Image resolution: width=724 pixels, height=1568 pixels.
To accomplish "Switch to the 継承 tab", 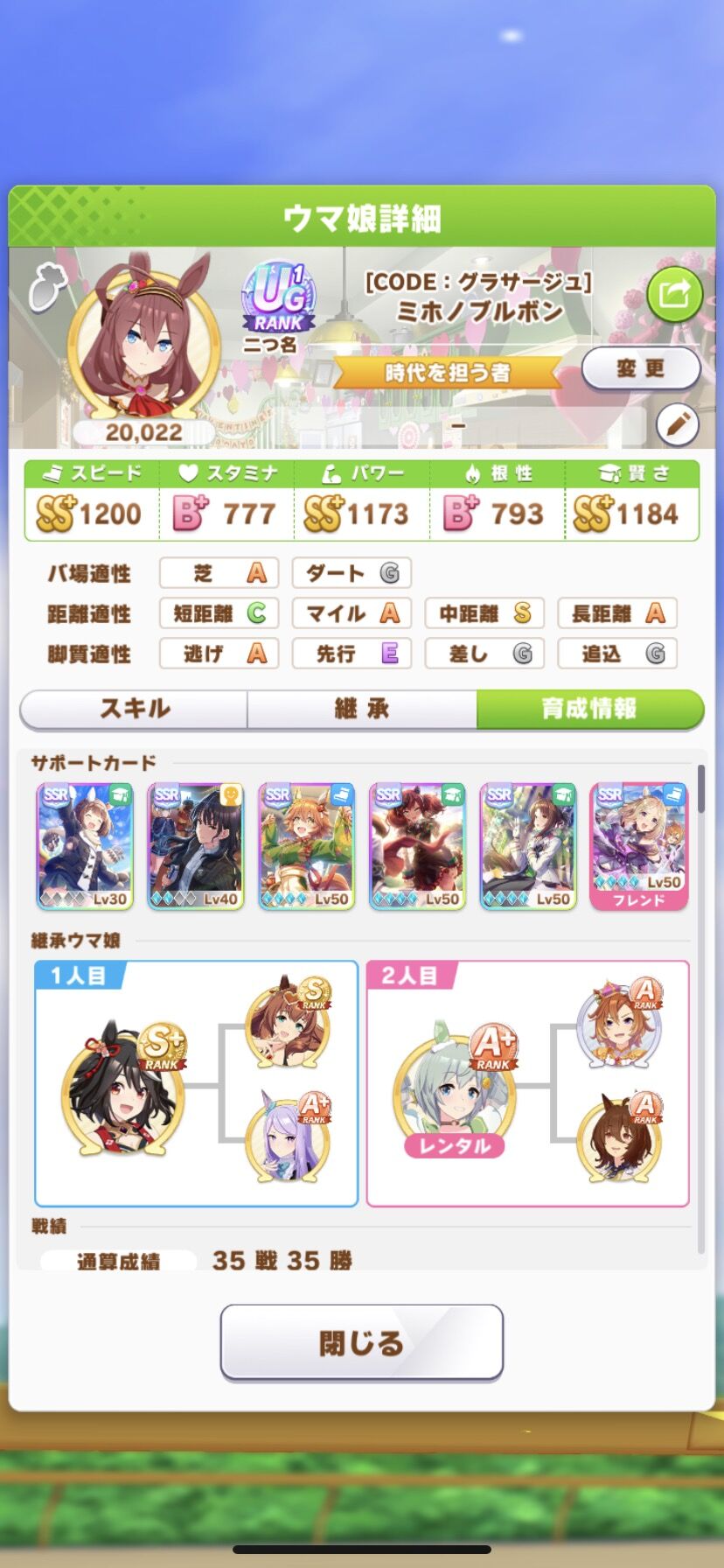I will [362, 710].
